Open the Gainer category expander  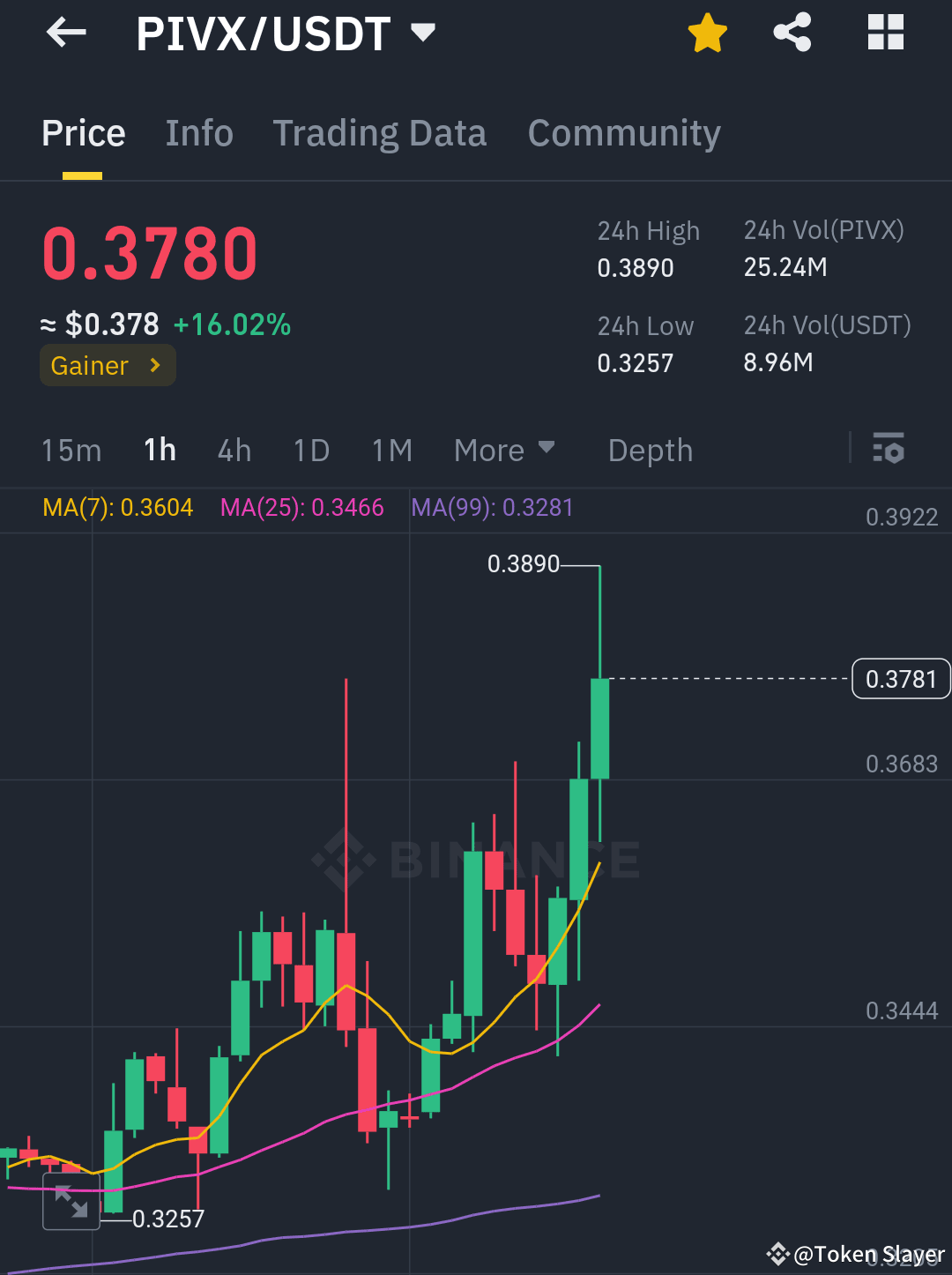[107, 365]
